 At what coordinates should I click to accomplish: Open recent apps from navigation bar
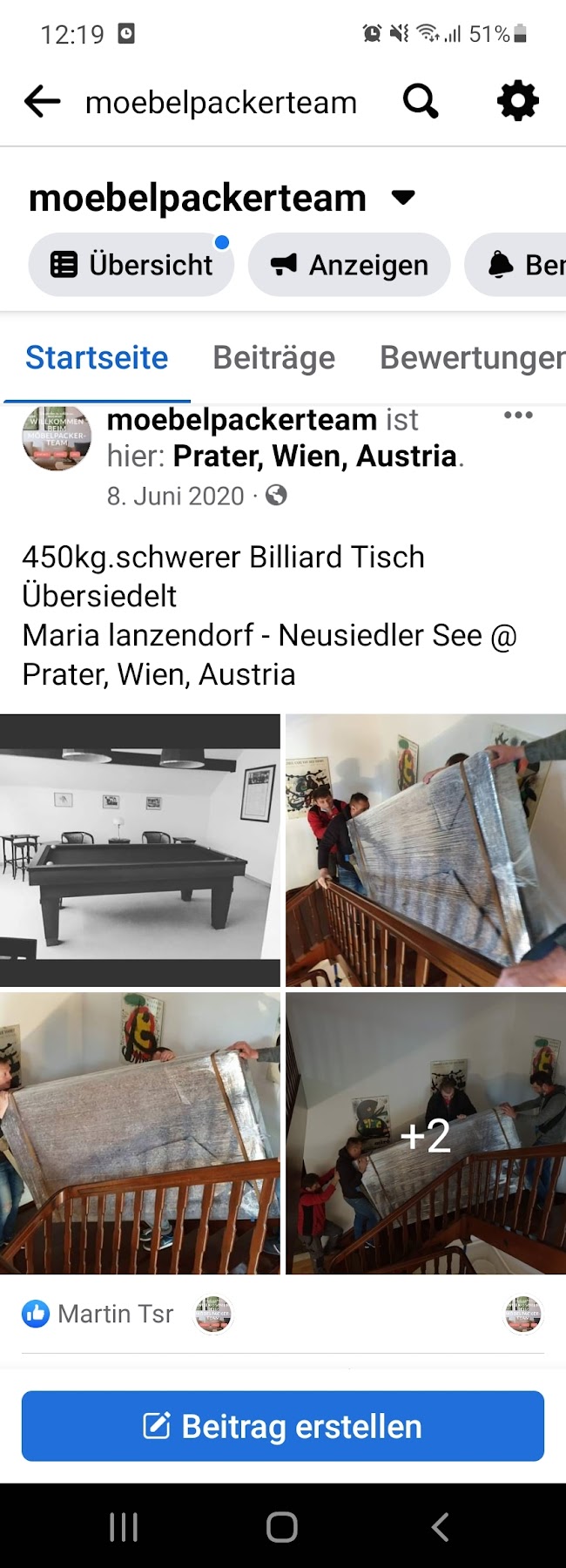[x=124, y=1526]
